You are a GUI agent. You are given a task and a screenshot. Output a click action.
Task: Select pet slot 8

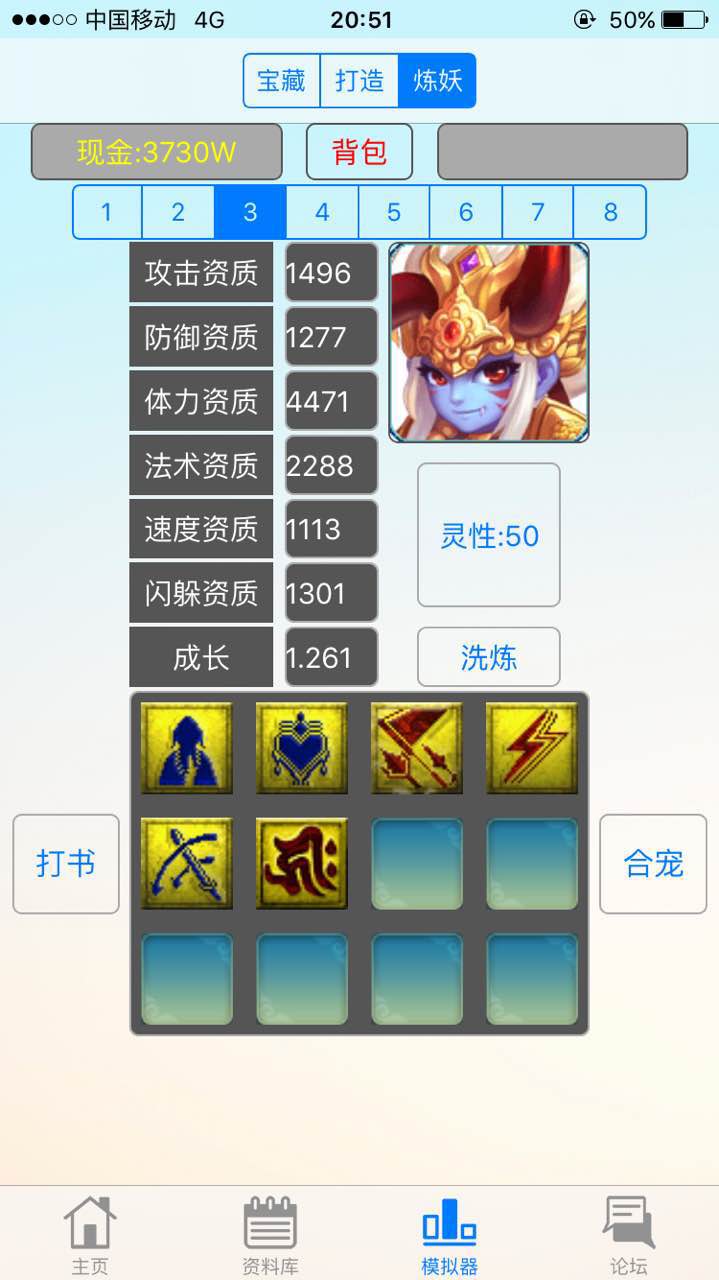tap(610, 212)
